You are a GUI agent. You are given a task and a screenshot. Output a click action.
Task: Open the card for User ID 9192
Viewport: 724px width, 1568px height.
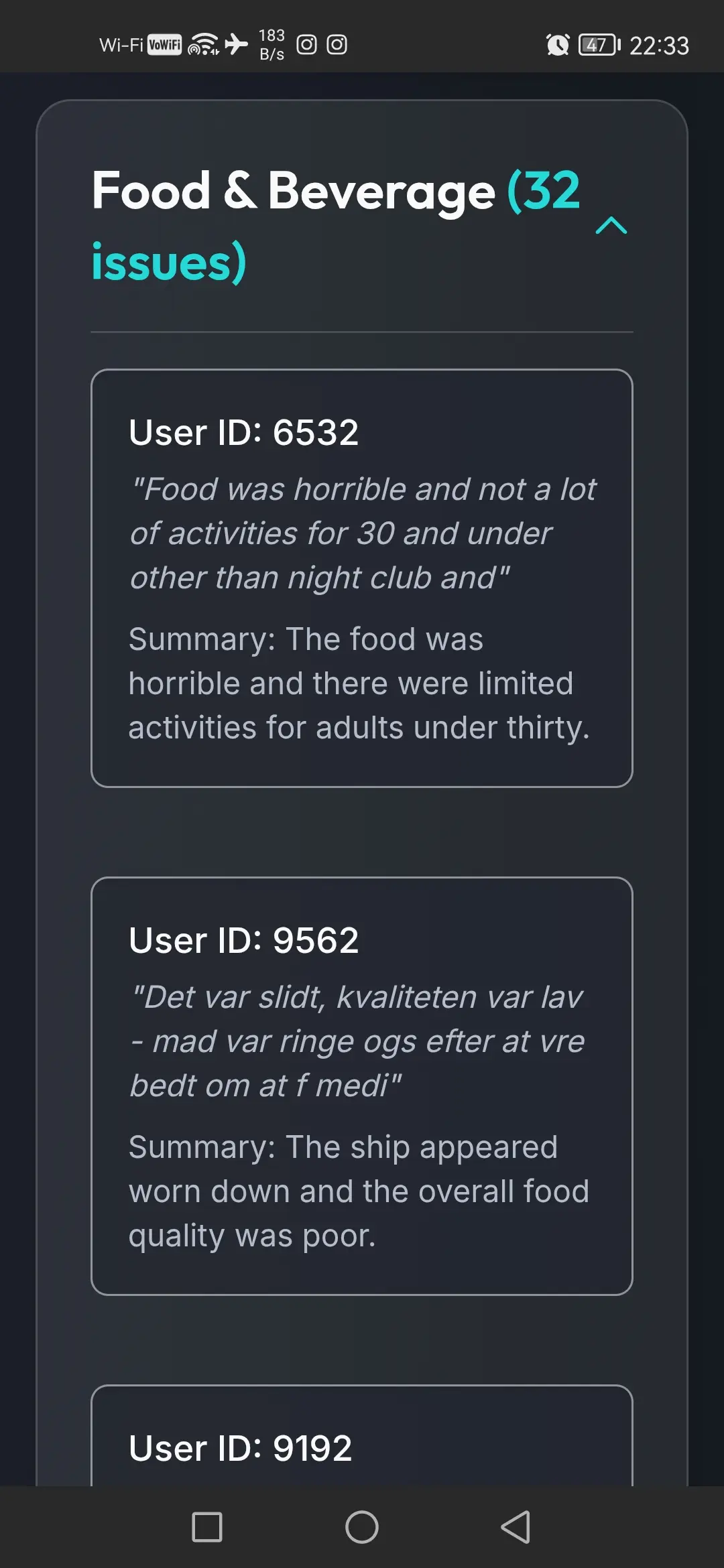coord(361,1447)
